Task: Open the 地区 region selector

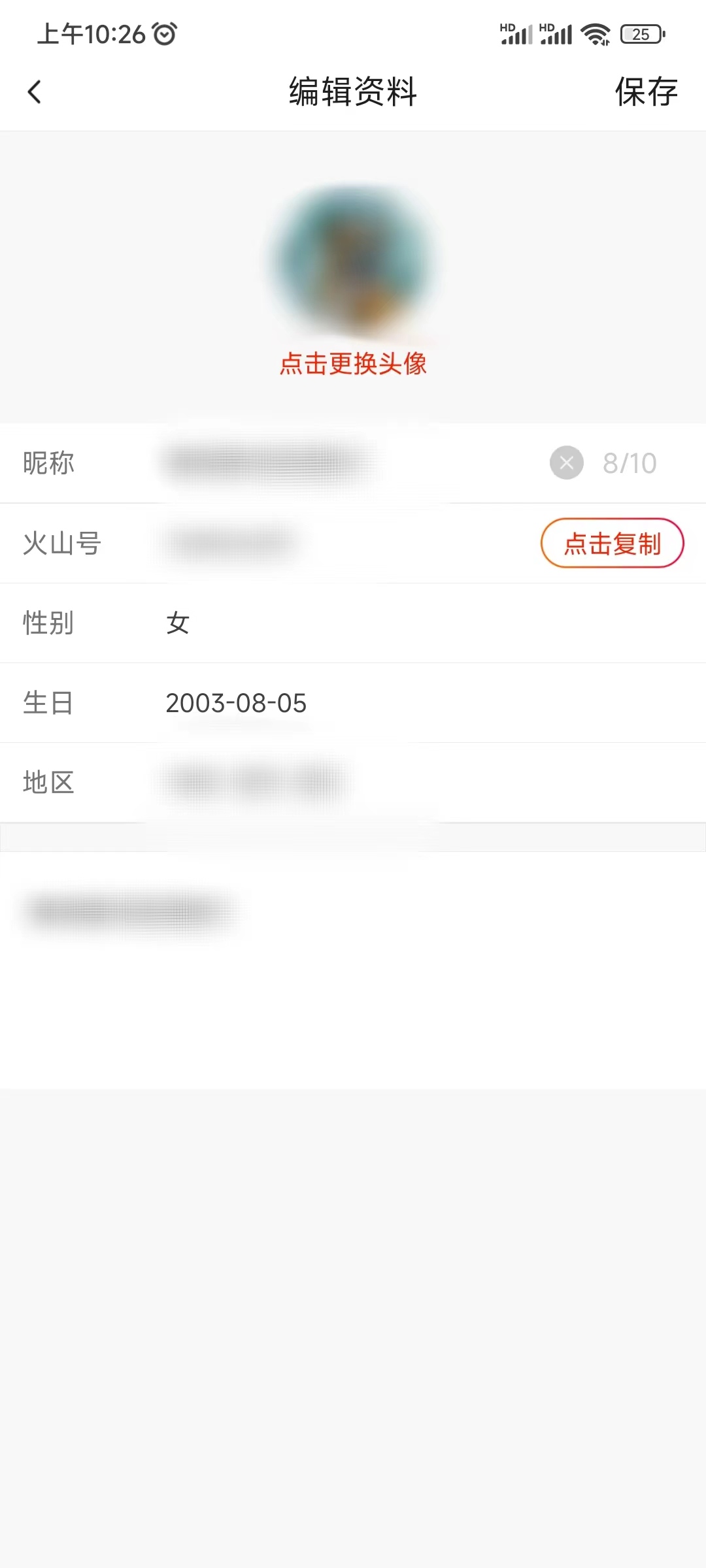Action: tap(353, 783)
